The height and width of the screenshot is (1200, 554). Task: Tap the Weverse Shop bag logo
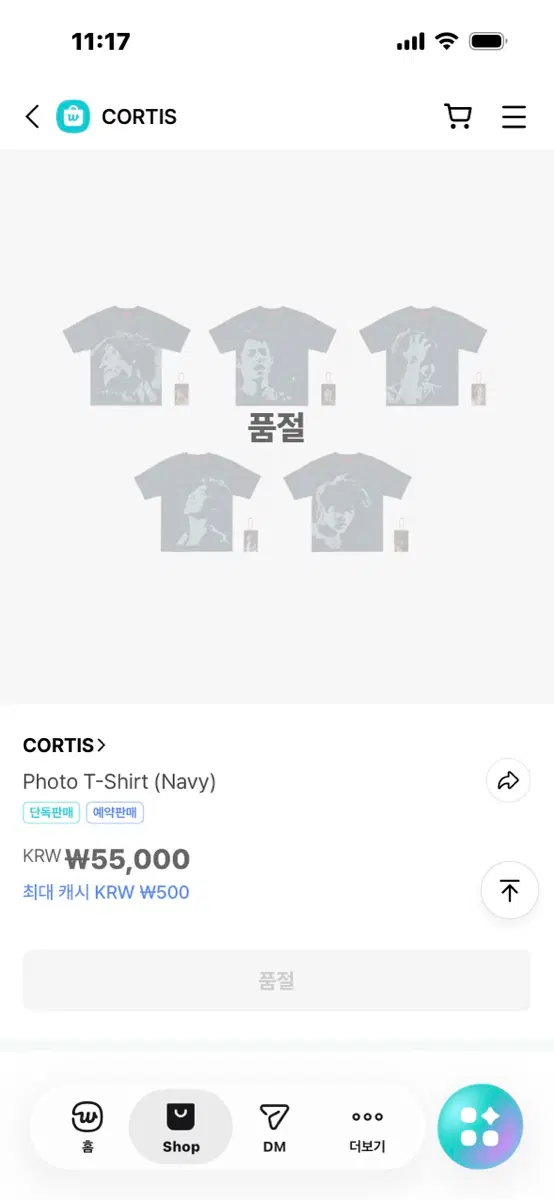(73, 117)
